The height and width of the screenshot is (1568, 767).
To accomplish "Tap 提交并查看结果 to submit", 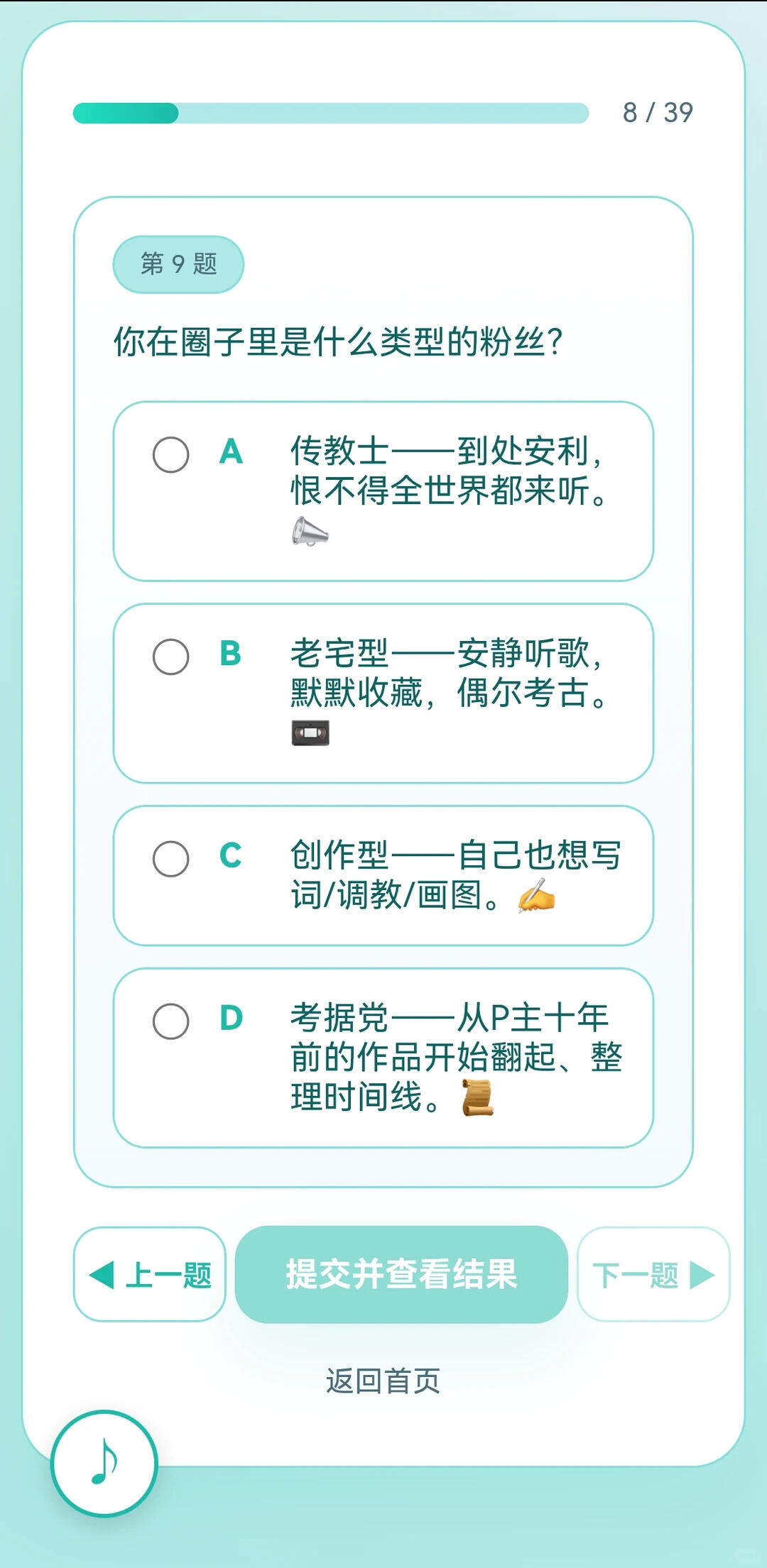I will click(401, 1274).
